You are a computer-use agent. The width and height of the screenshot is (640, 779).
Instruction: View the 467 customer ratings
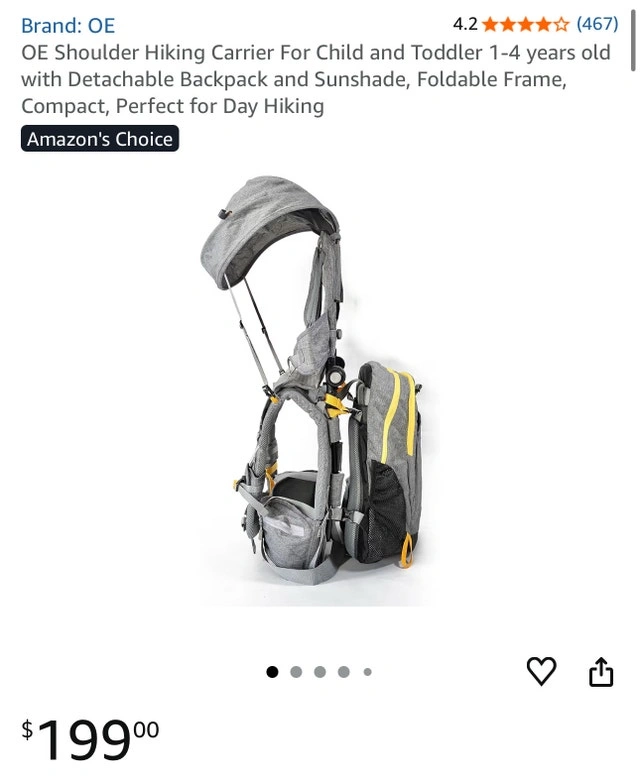597,24
